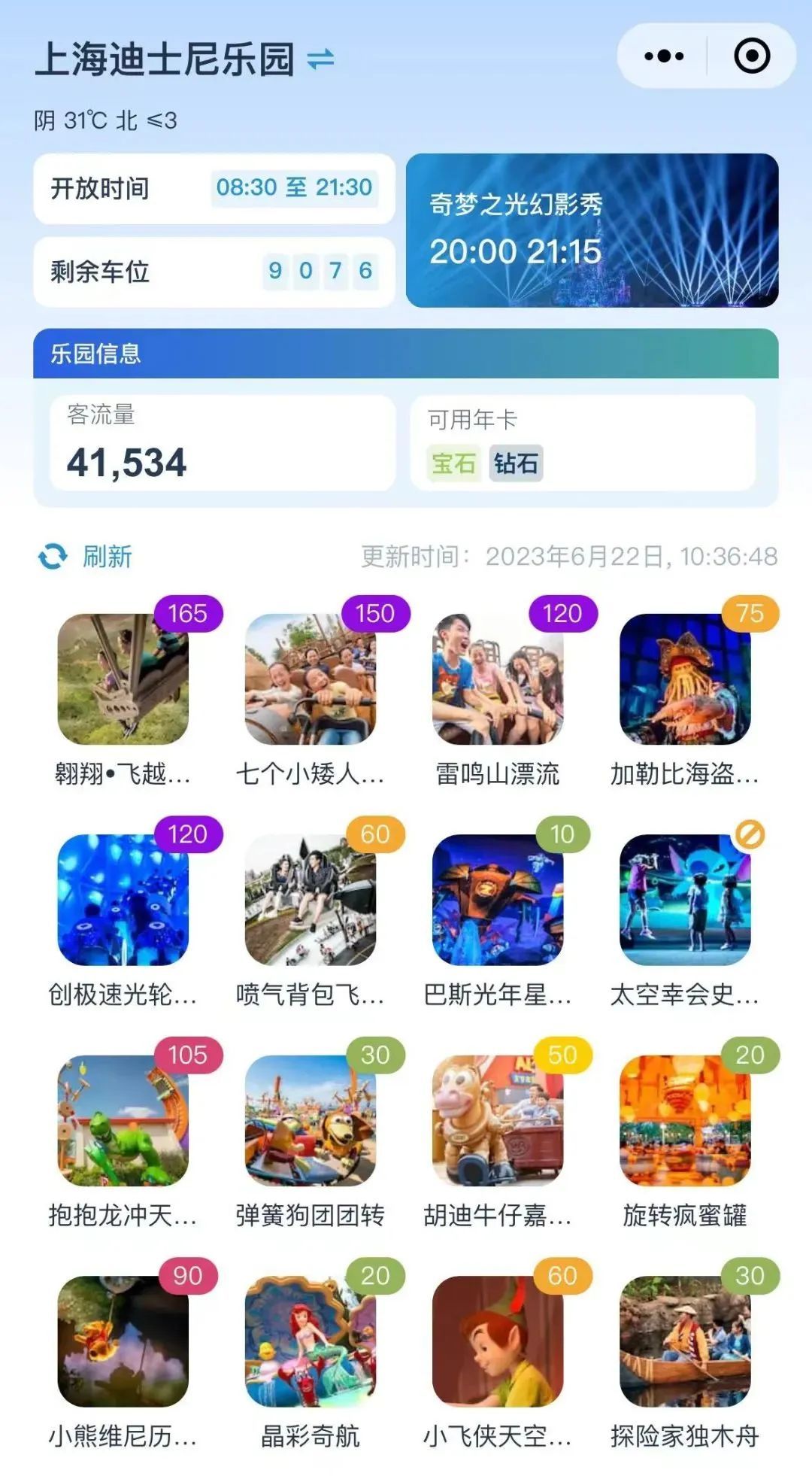Select the 巴斯光年星 attraction
This screenshot has height=1476, width=812.
(x=498, y=900)
